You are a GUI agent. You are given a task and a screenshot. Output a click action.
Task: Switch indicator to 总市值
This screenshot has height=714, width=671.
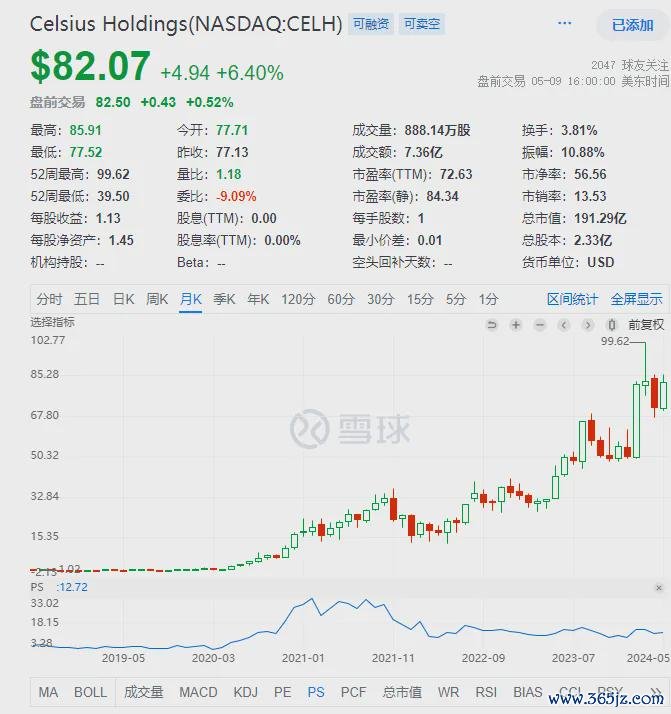(402, 692)
